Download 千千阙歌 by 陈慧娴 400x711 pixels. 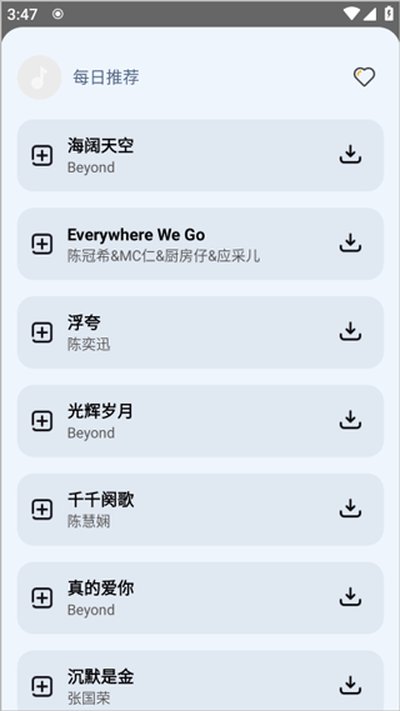point(350,509)
